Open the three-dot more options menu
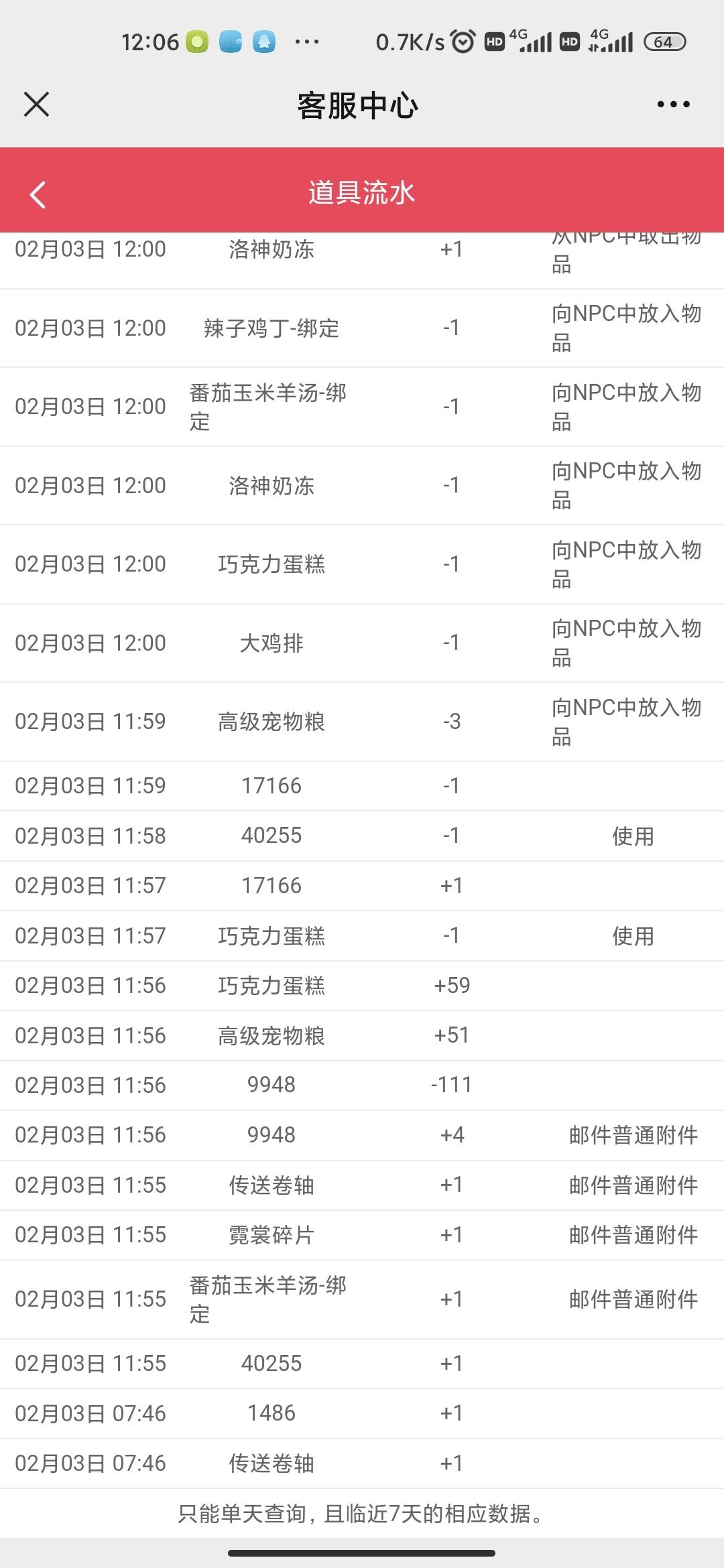The width and height of the screenshot is (724, 1568). coord(673,105)
